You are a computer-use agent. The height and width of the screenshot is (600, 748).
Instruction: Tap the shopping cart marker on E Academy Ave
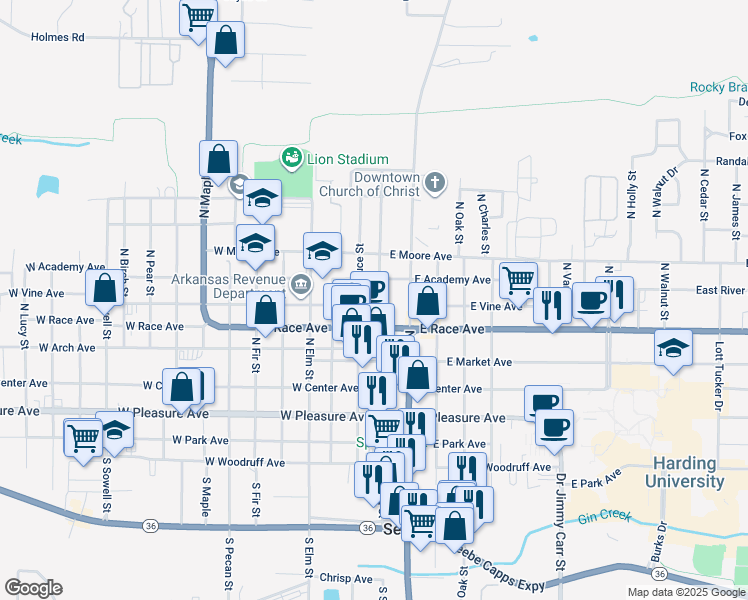pos(518,279)
